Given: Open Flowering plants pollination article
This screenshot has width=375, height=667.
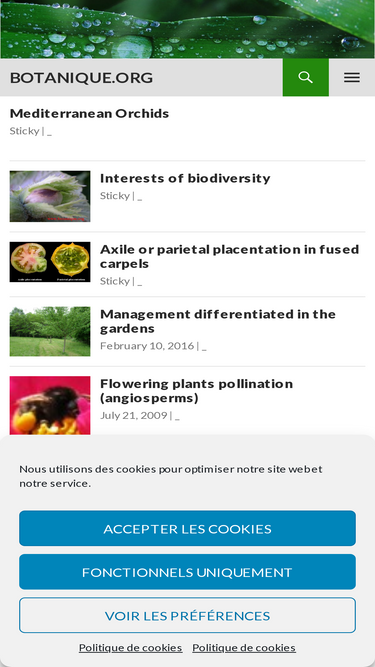Looking at the screenshot, I should (196, 391).
